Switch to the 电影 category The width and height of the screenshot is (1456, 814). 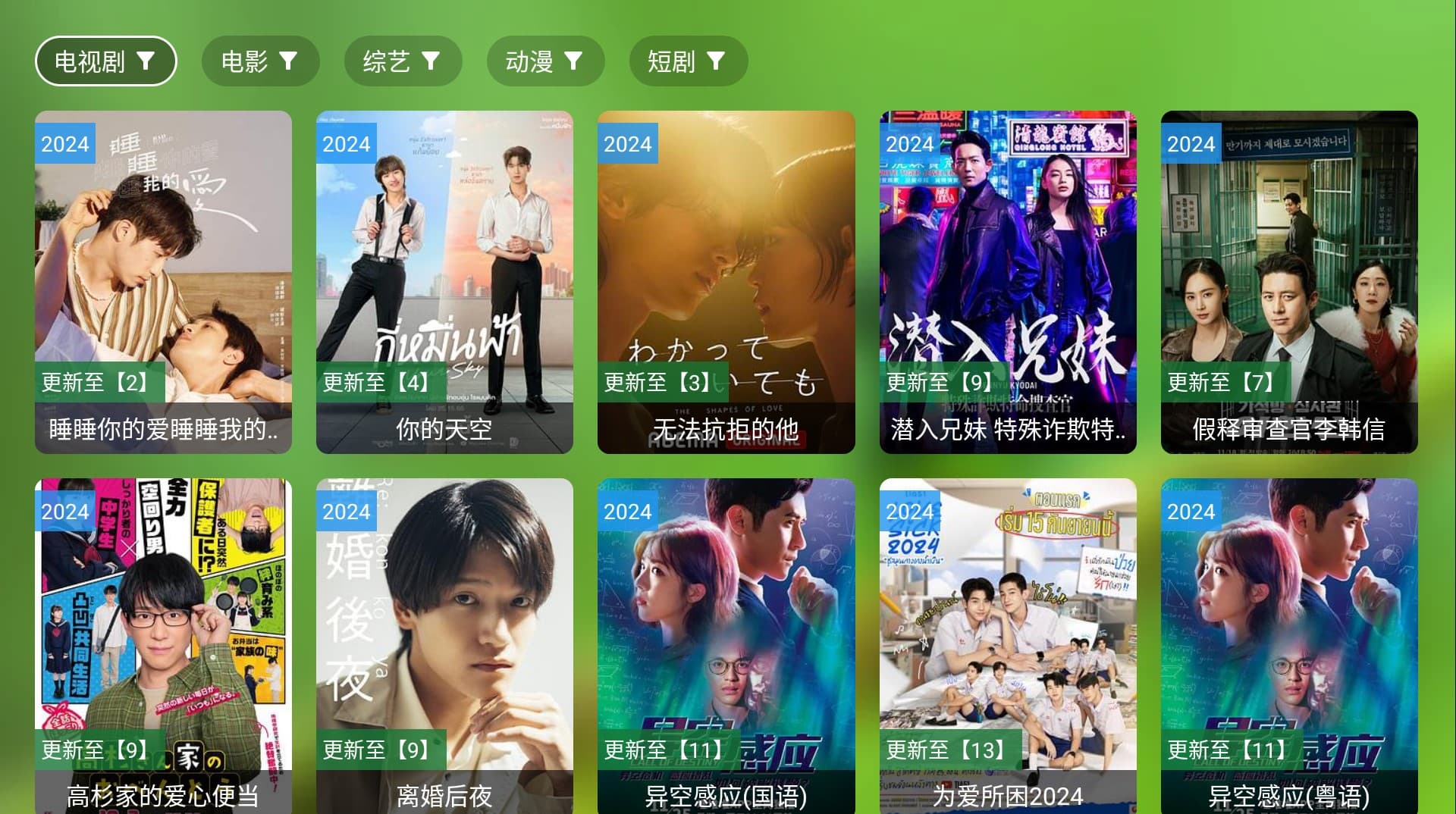259,61
